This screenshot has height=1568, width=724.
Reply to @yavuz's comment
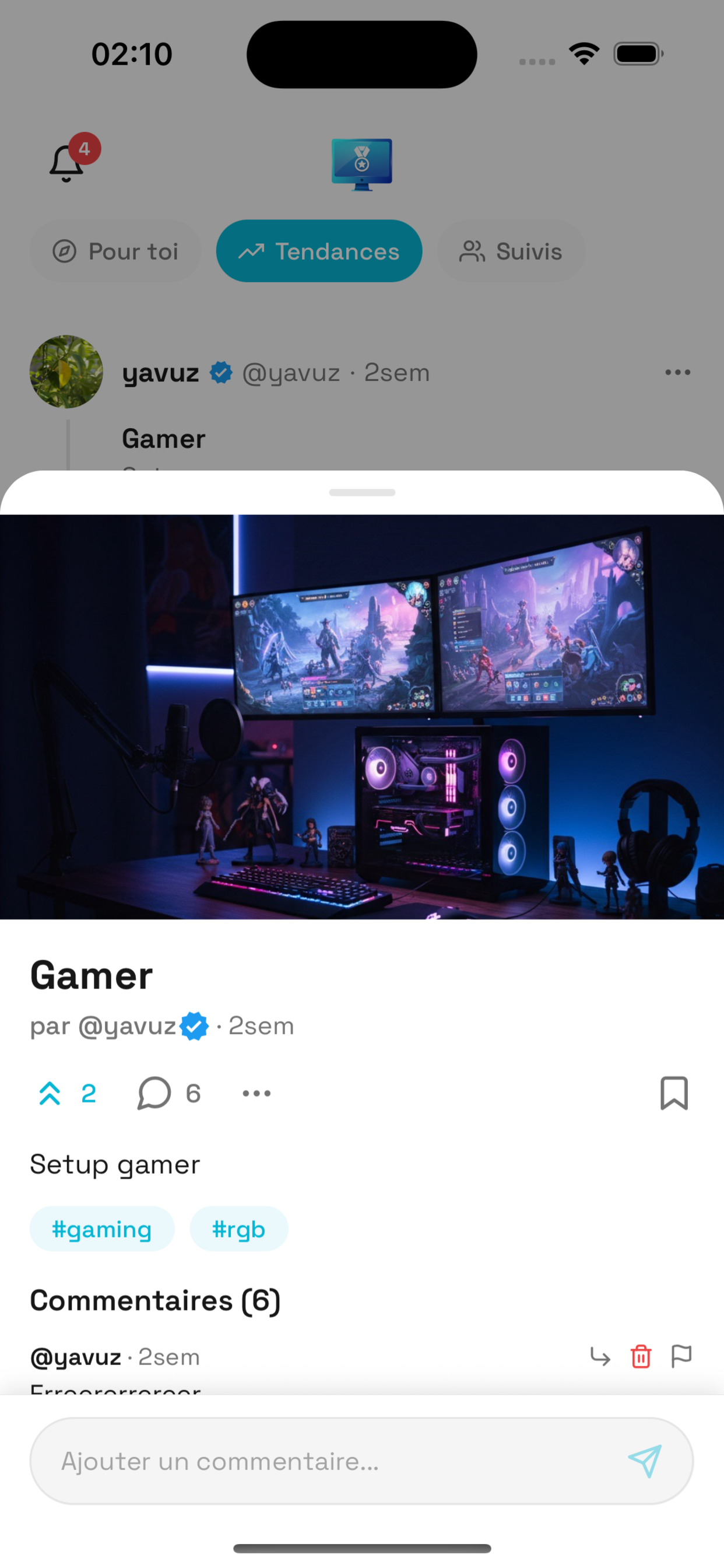tap(600, 1357)
